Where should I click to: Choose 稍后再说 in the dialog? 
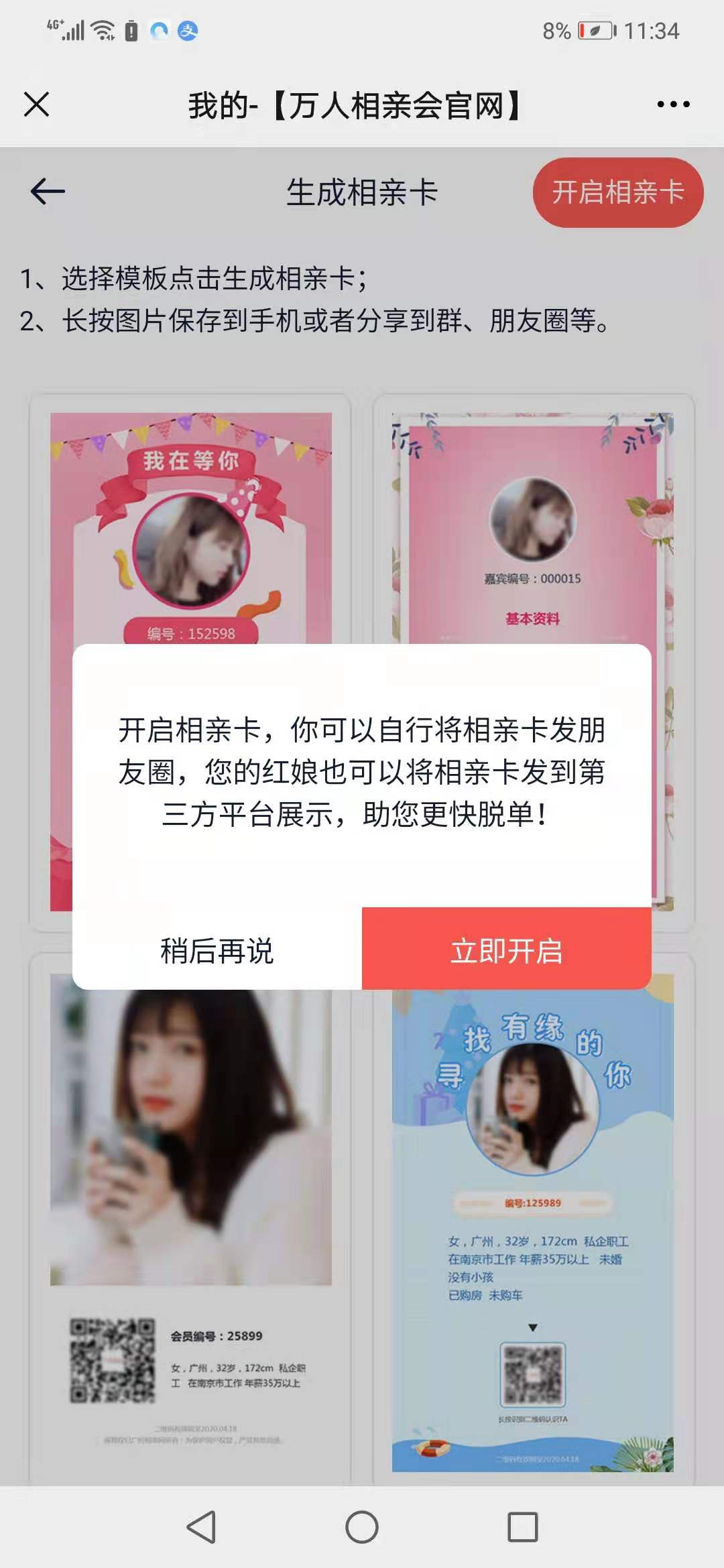[x=217, y=950]
